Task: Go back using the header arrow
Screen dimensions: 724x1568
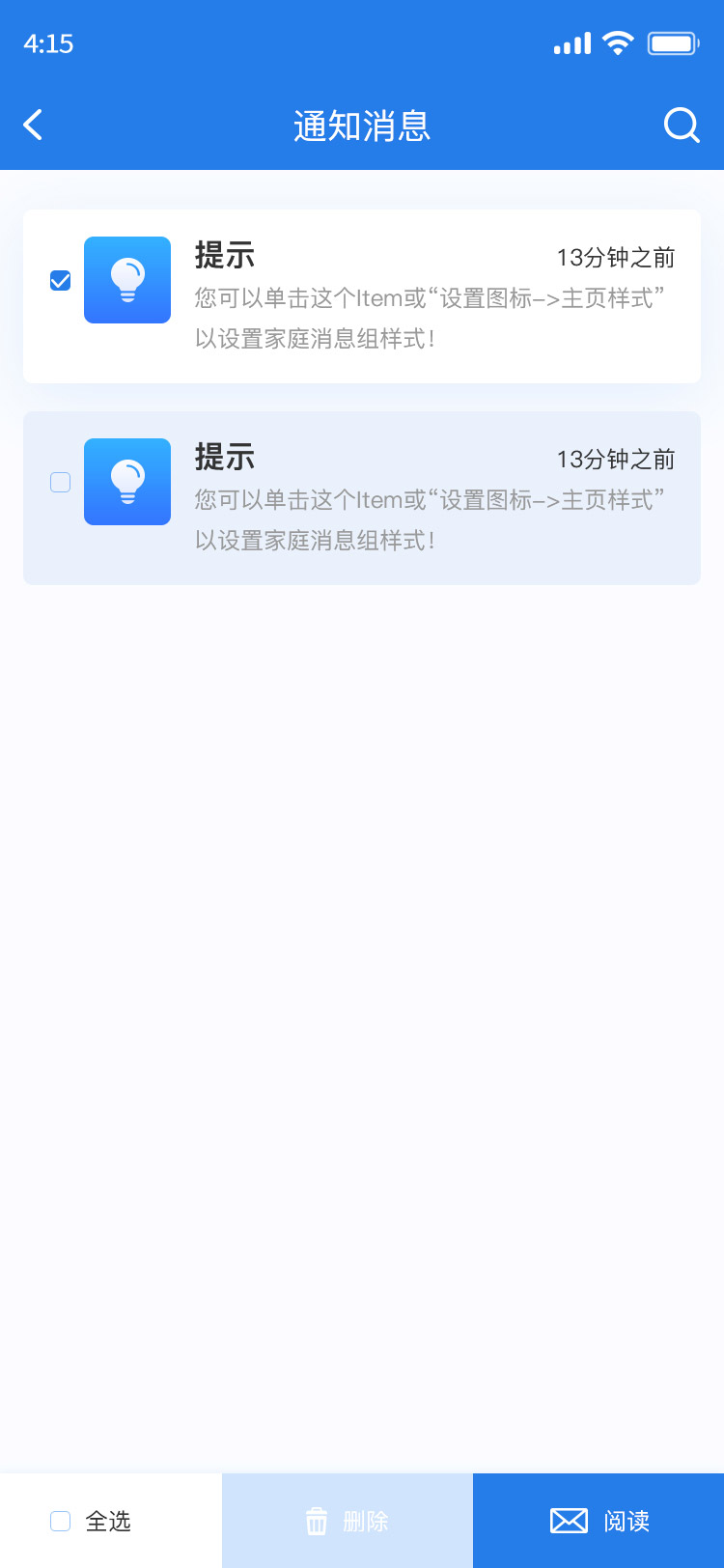Action: click(33, 125)
